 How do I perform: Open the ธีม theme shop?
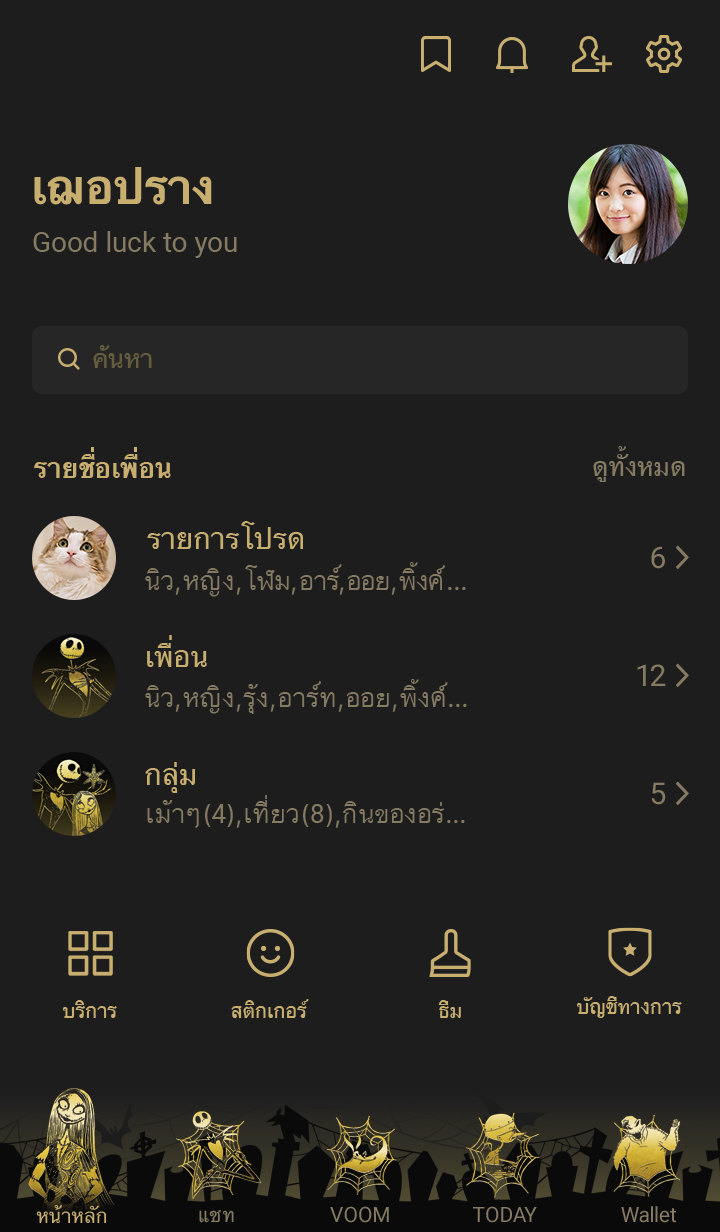[450, 972]
